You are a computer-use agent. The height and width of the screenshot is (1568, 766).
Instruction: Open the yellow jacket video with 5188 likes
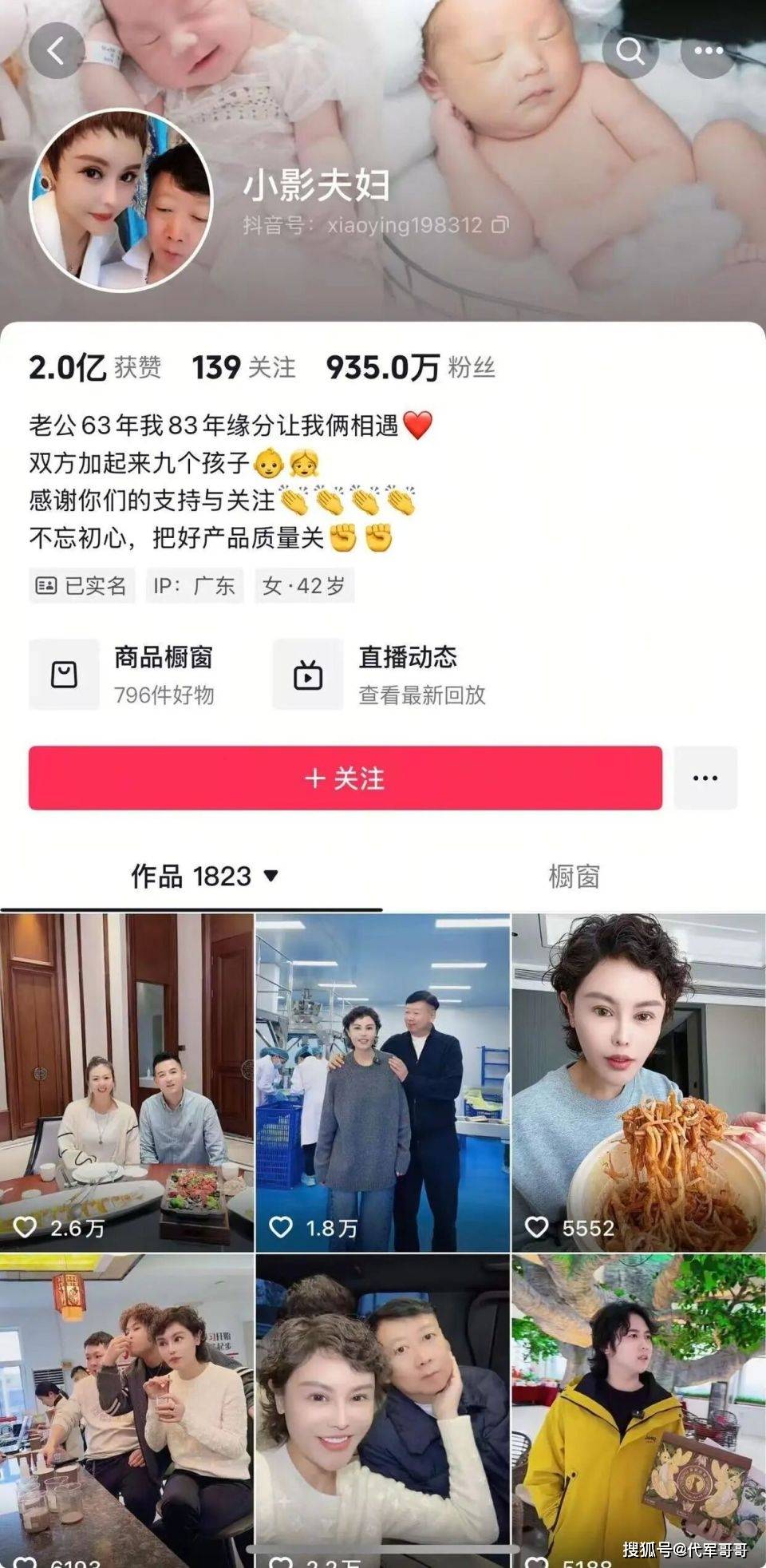coord(638,1405)
